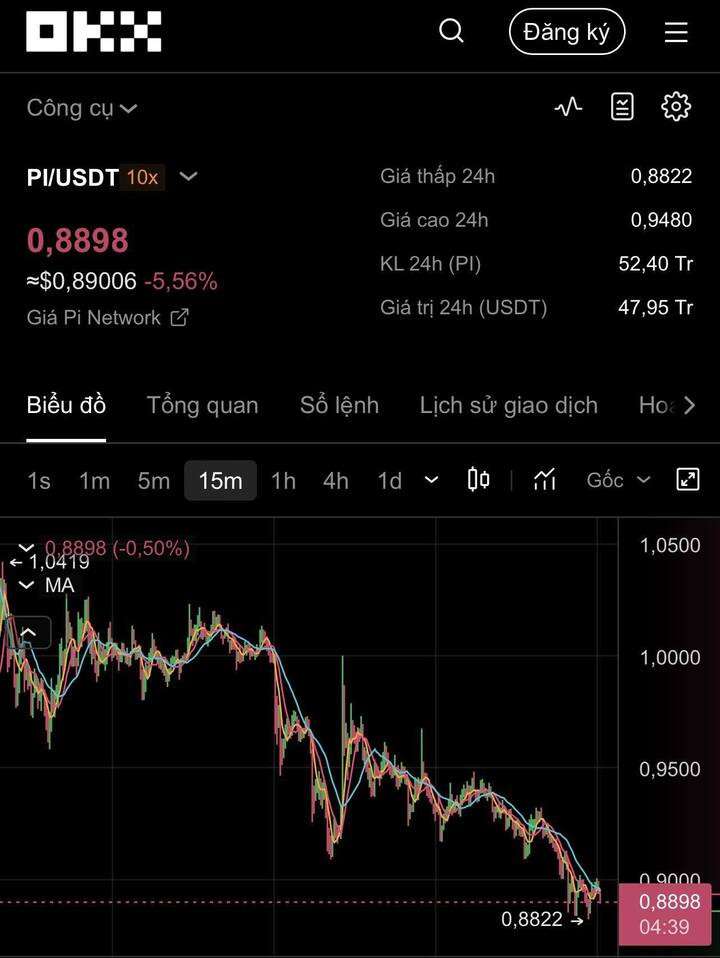Image resolution: width=720 pixels, height=958 pixels.
Task: Select the 1h timeframe
Action: [283, 481]
